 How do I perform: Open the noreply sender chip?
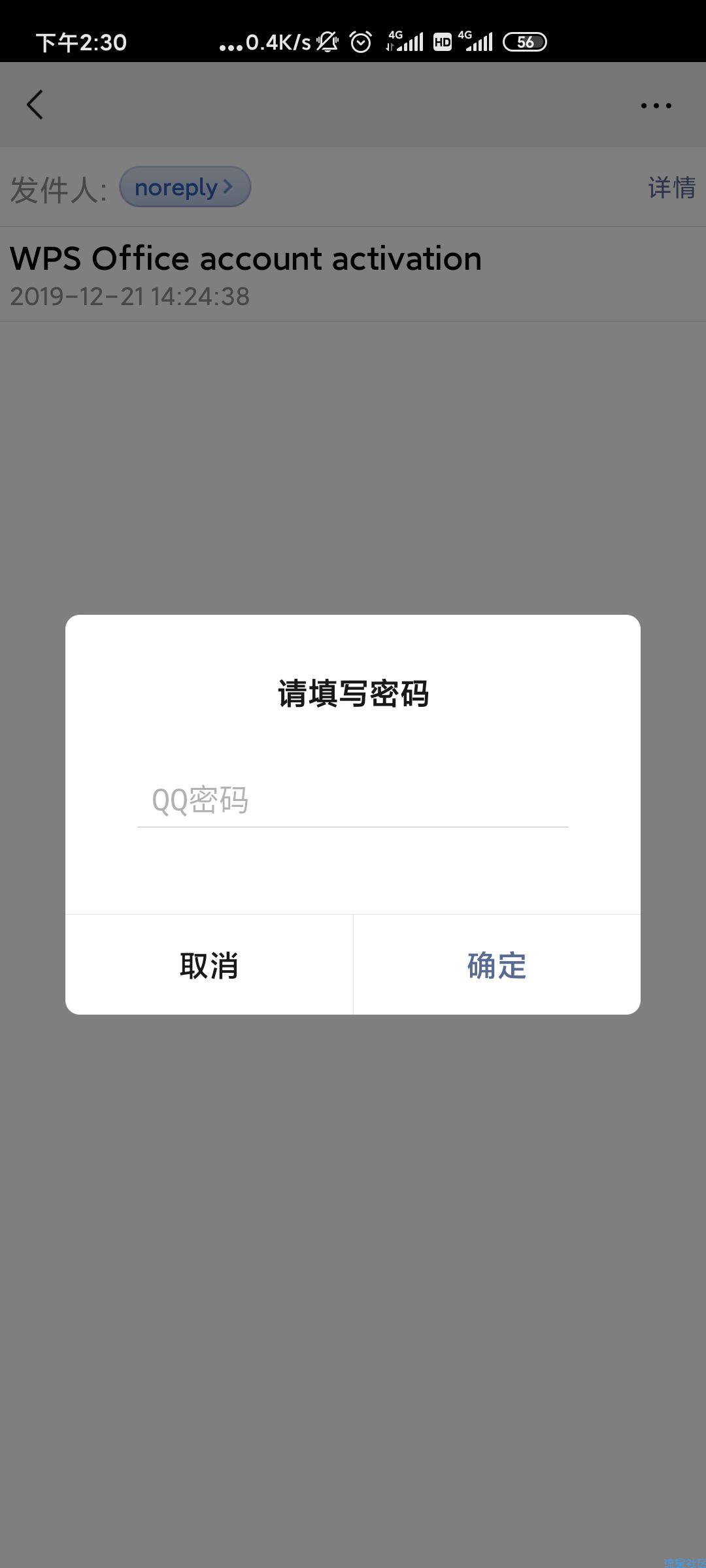pos(185,188)
